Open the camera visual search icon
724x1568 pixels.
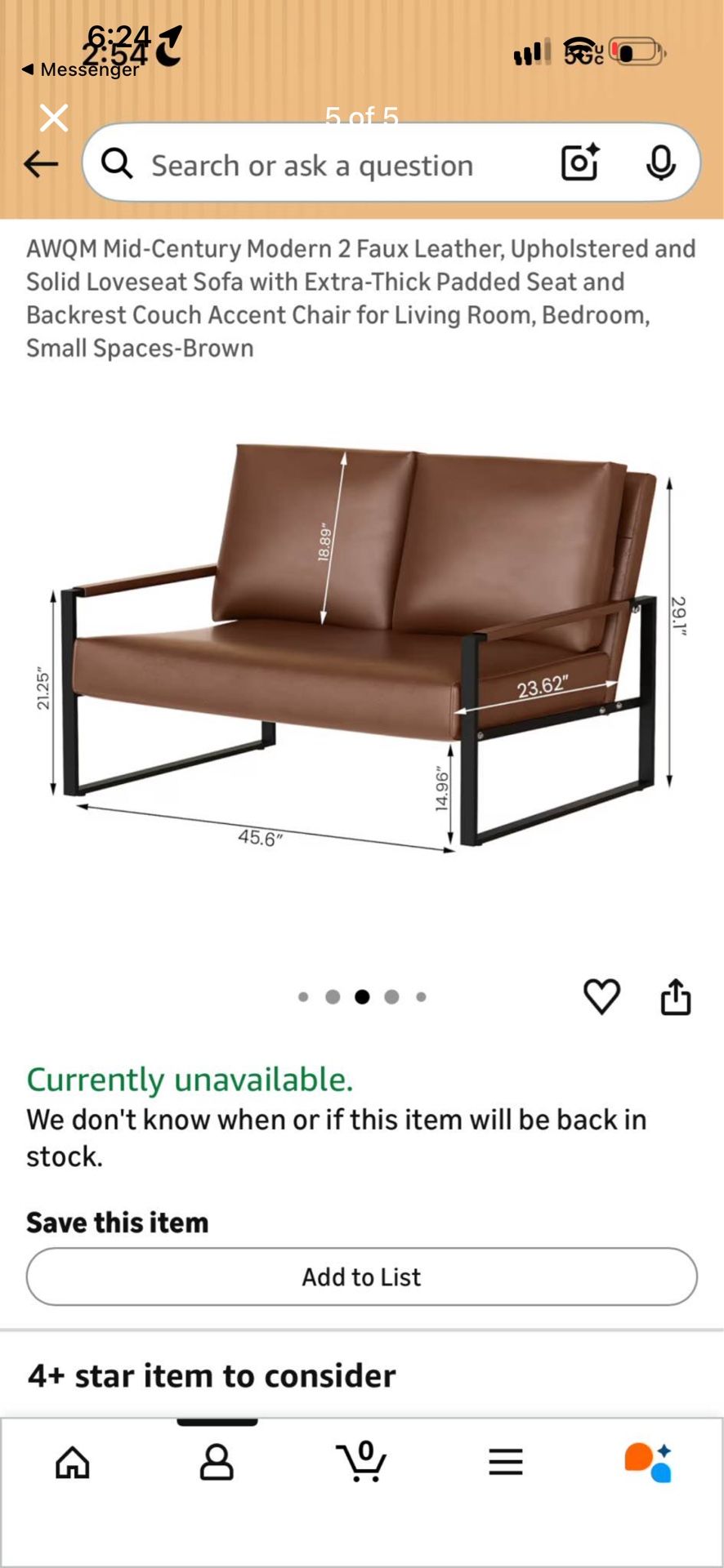coord(579,164)
